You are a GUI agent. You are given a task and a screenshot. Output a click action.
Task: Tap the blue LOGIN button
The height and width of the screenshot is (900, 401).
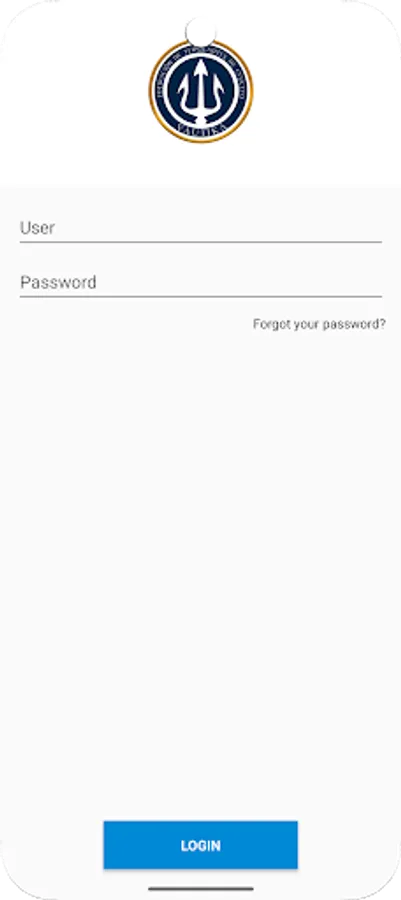pyautogui.click(x=200, y=845)
